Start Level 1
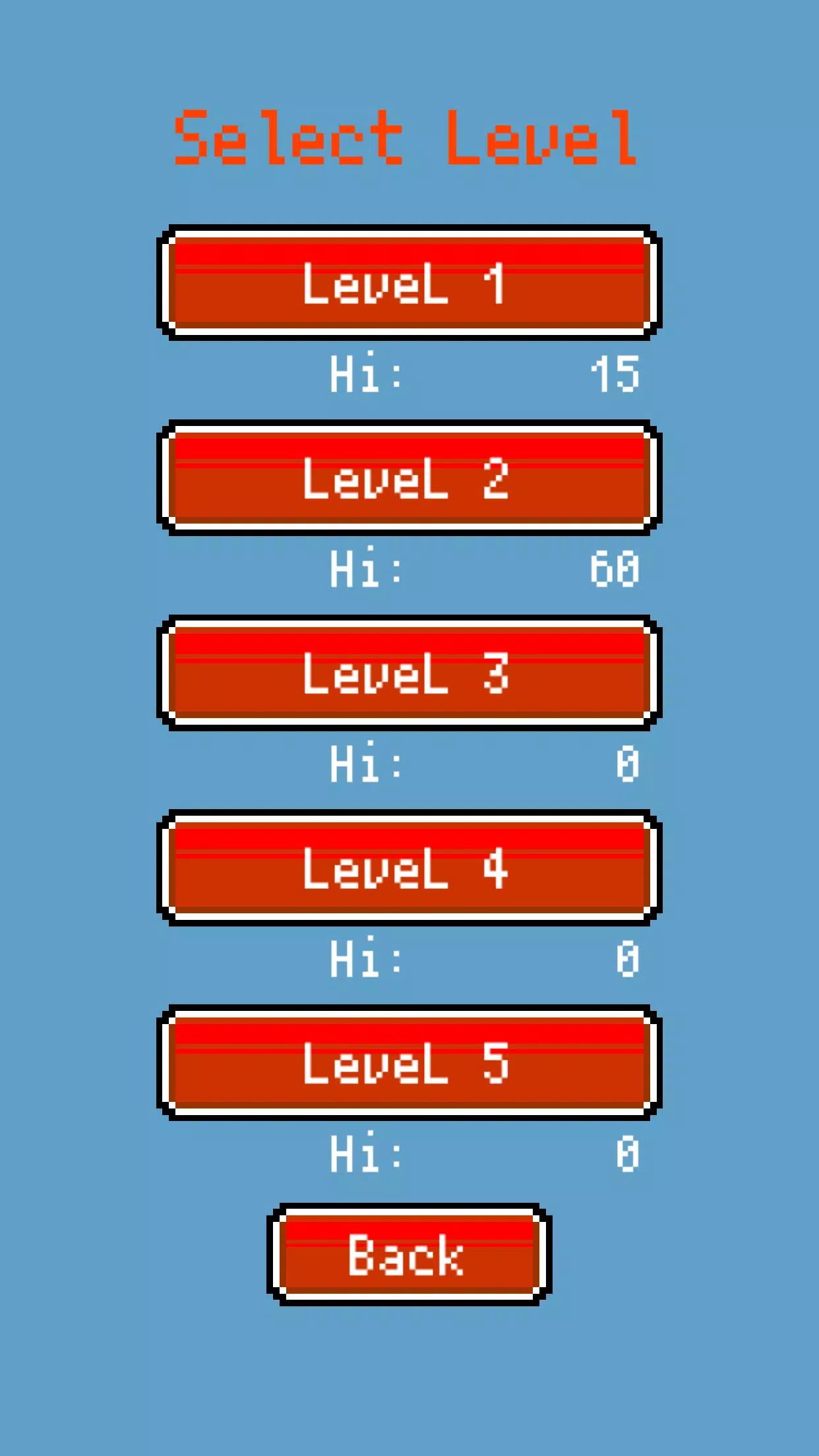819x1456 pixels. [x=409, y=283]
